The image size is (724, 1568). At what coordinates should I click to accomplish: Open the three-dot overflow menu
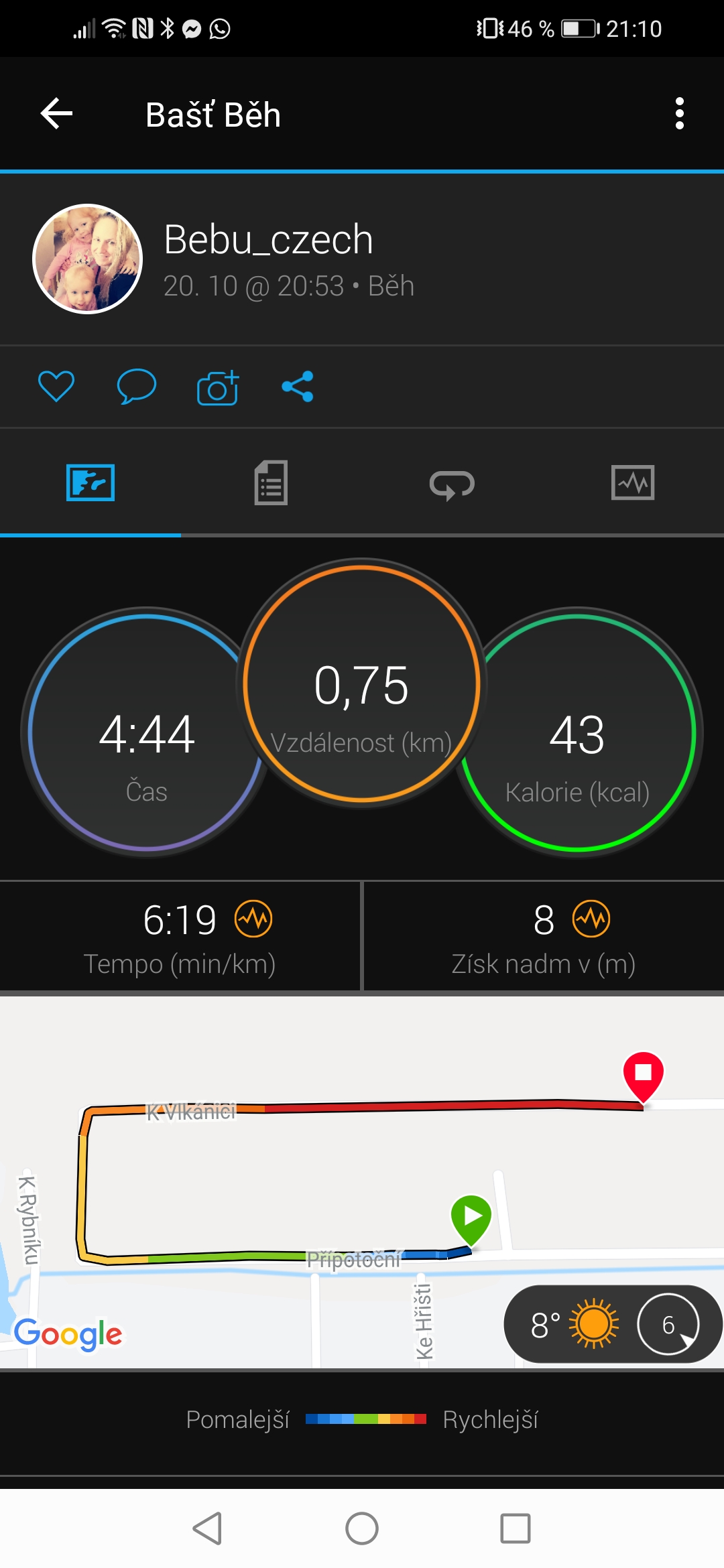click(x=680, y=113)
